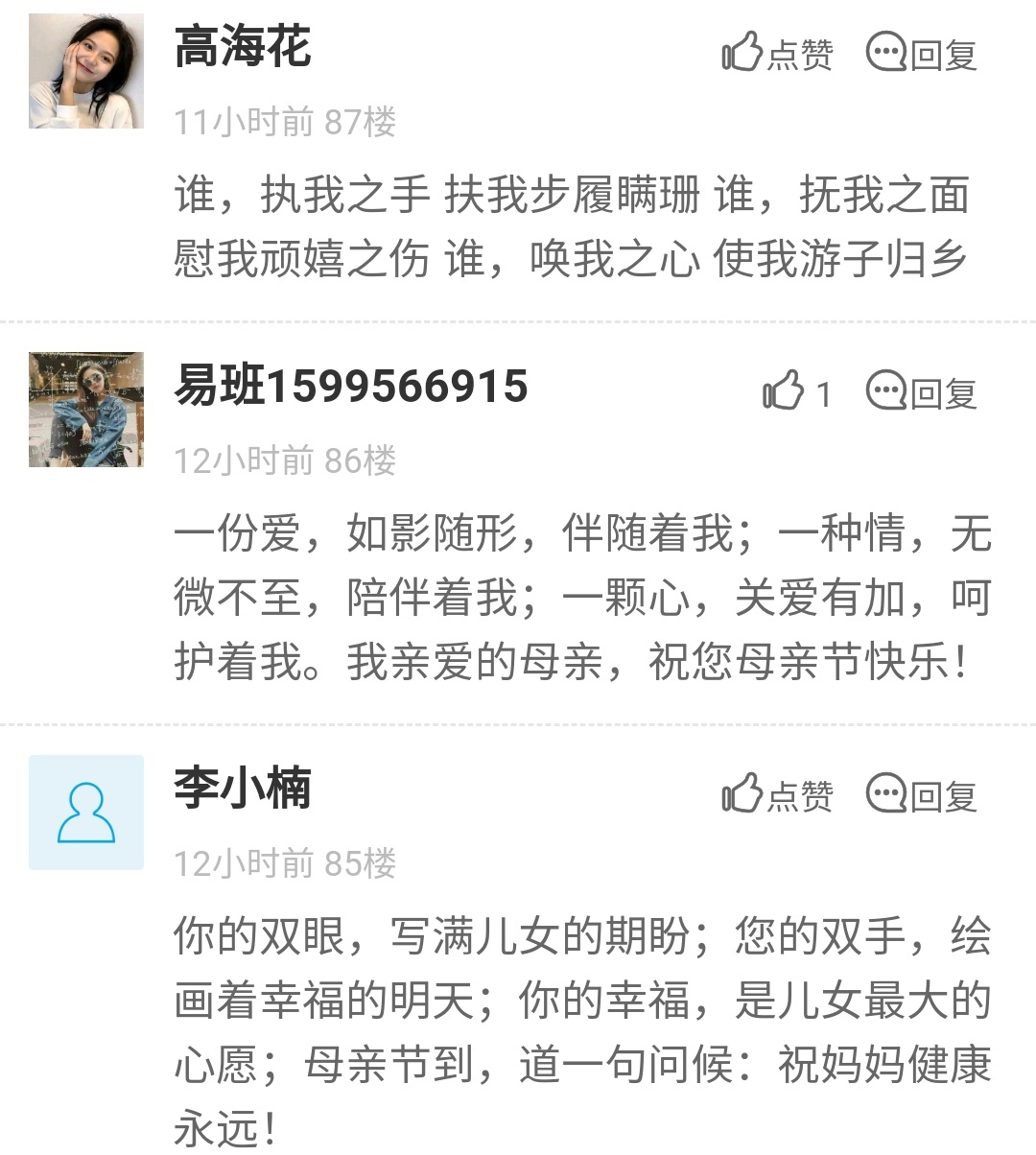Like 李小楠's comment
The width and height of the screenshot is (1036, 1155).
(776, 794)
